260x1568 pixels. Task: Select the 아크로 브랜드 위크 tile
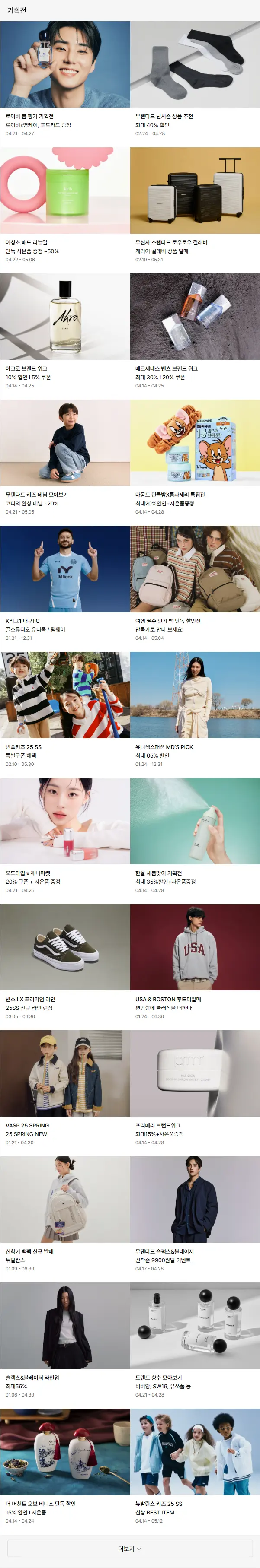pyautogui.click(x=65, y=317)
